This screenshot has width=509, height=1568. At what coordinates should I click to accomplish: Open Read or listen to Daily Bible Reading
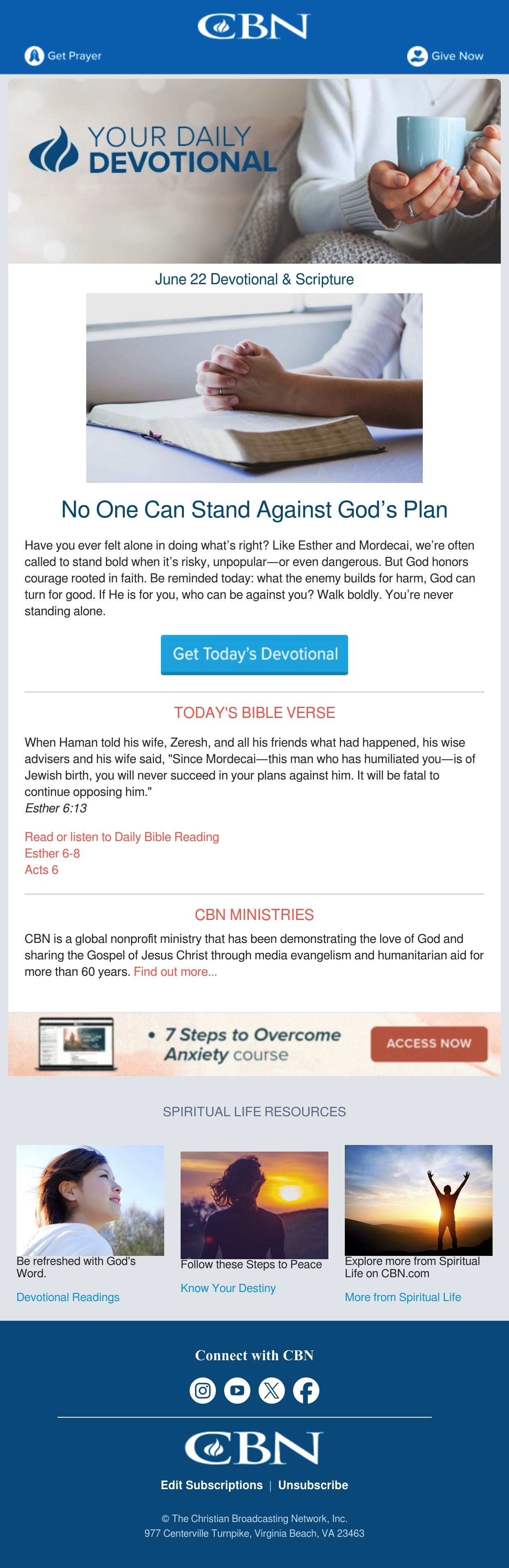tap(122, 837)
